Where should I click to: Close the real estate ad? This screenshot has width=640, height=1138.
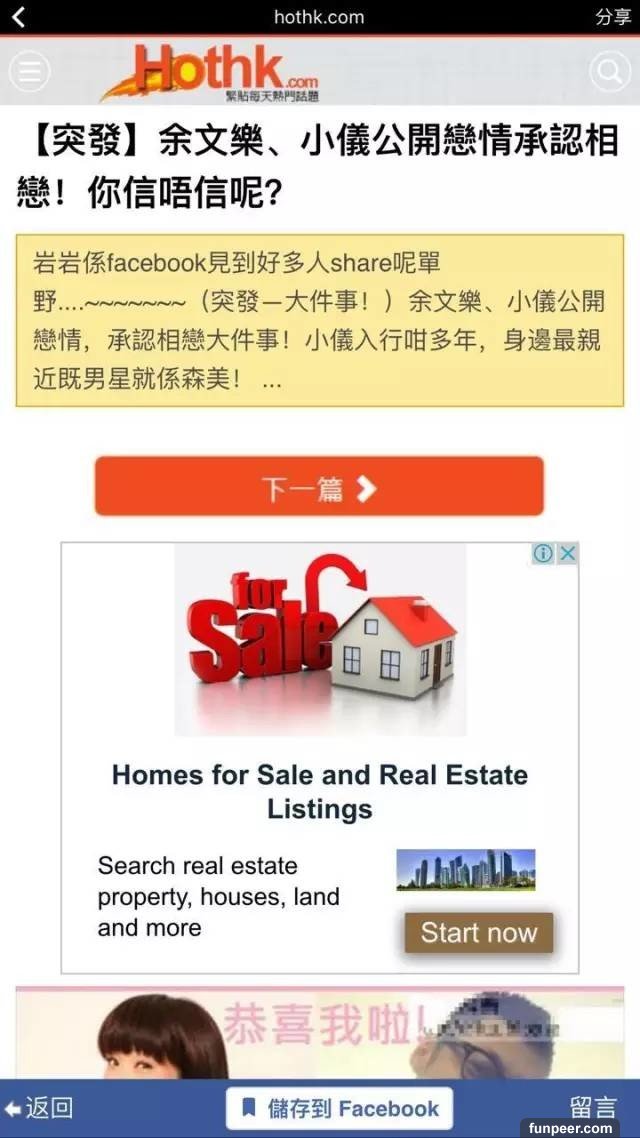point(567,553)
